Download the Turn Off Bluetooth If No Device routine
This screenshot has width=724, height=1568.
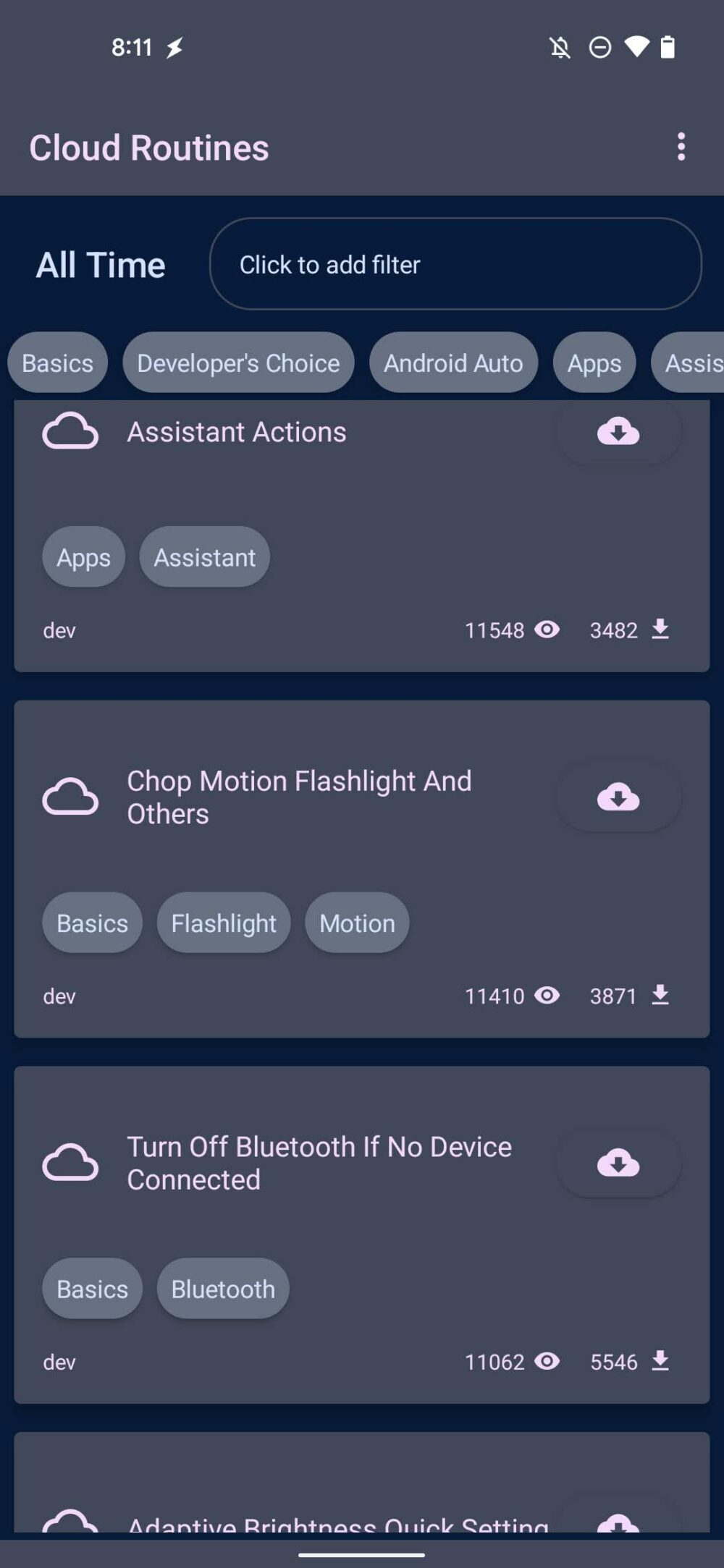pyautogui.click(x=617, y=1163)
